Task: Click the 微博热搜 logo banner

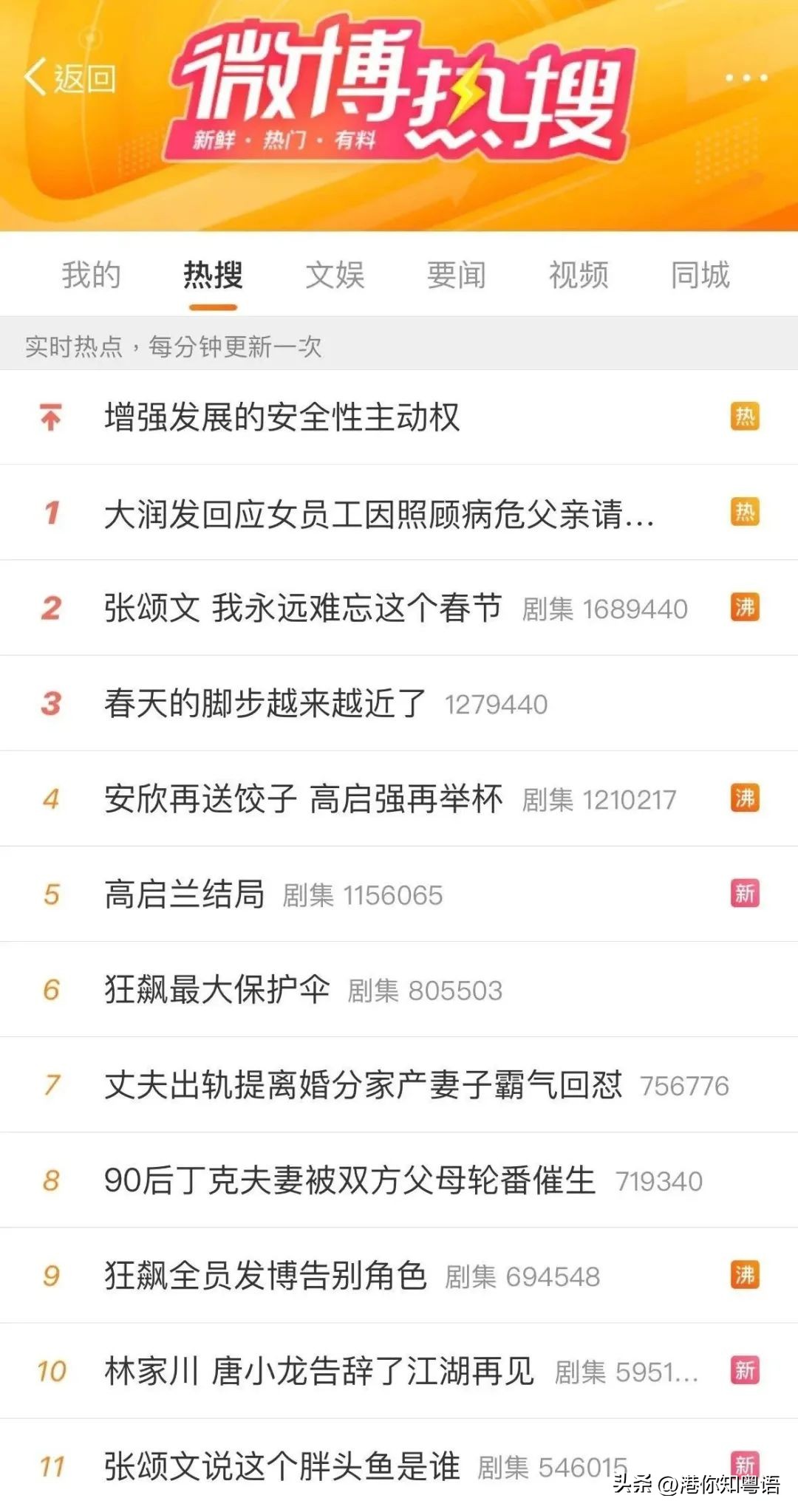Action: [399, 96]
